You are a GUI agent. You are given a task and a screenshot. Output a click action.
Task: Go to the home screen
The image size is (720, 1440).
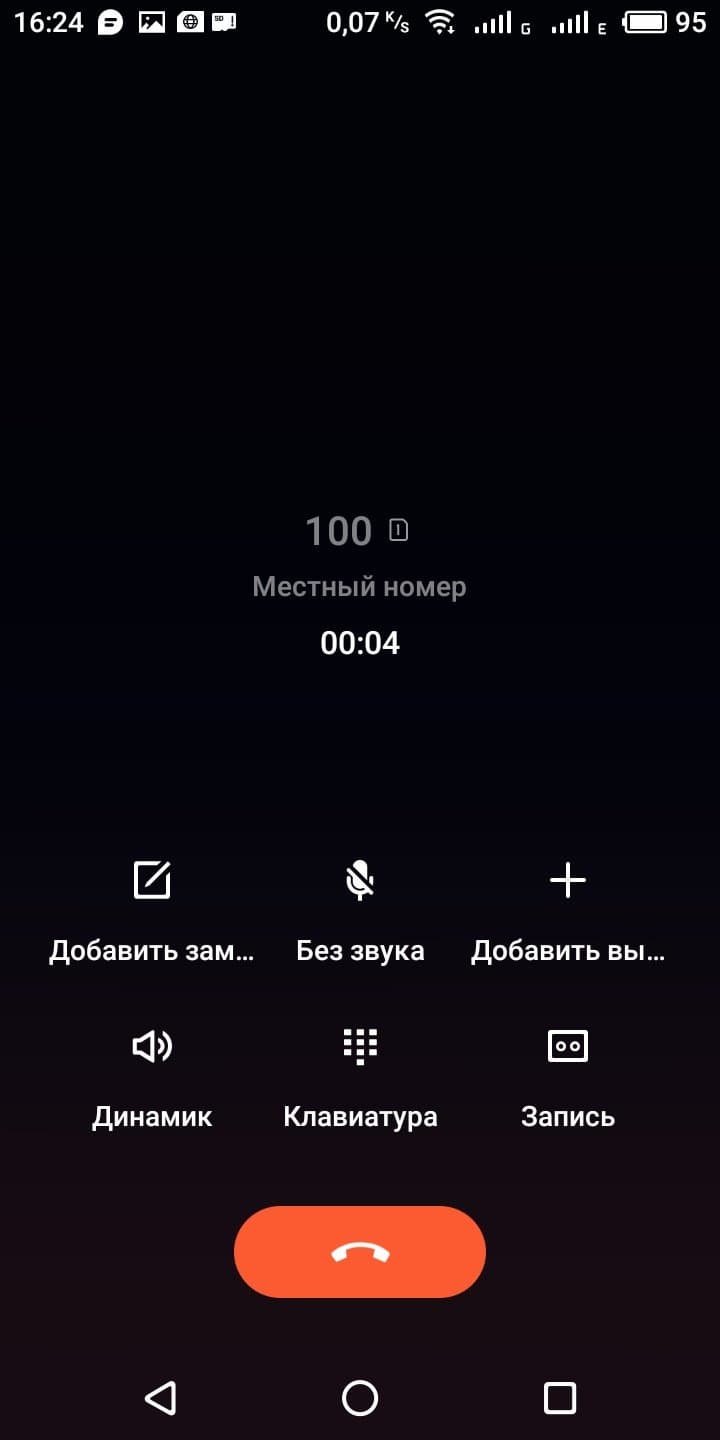360,1397
